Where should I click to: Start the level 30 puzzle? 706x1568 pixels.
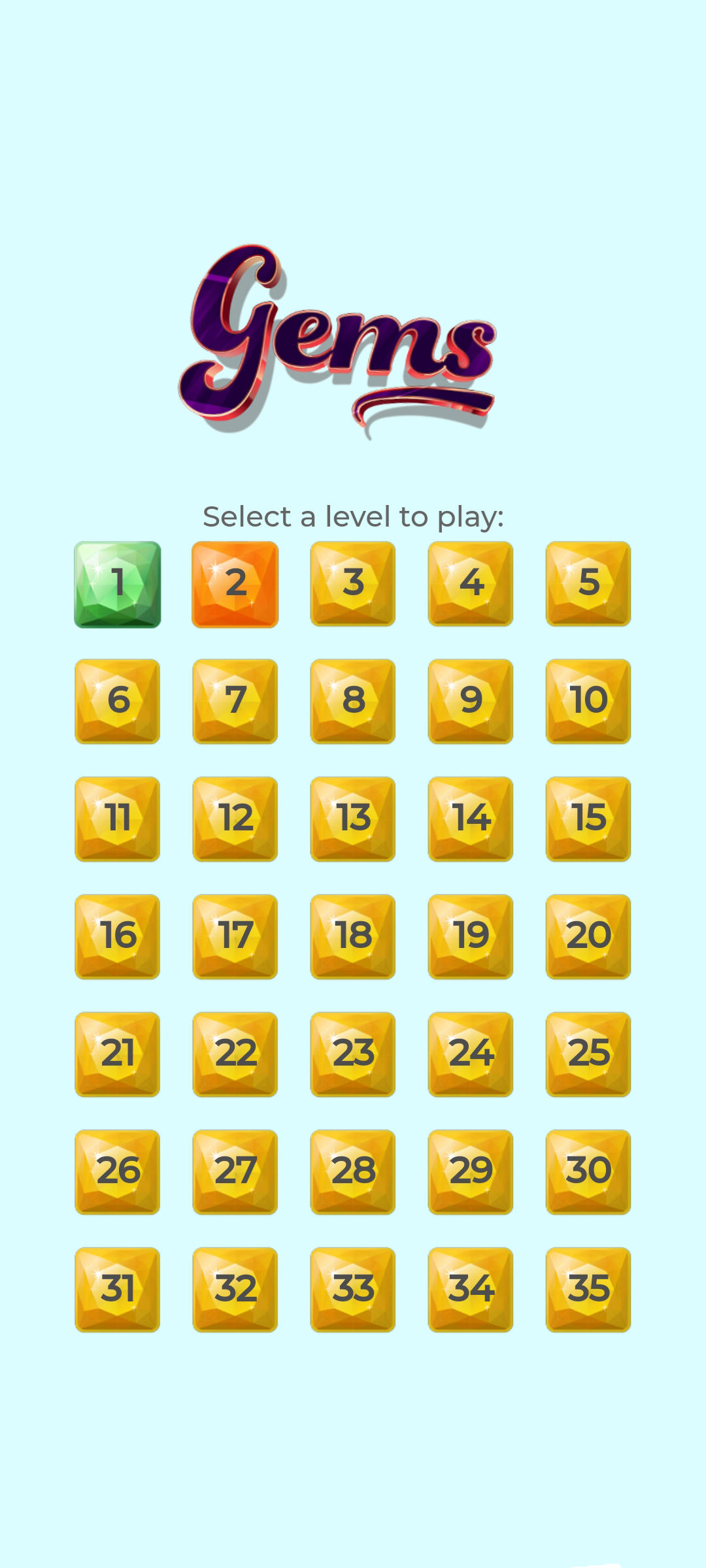(x=588, y=1171)
